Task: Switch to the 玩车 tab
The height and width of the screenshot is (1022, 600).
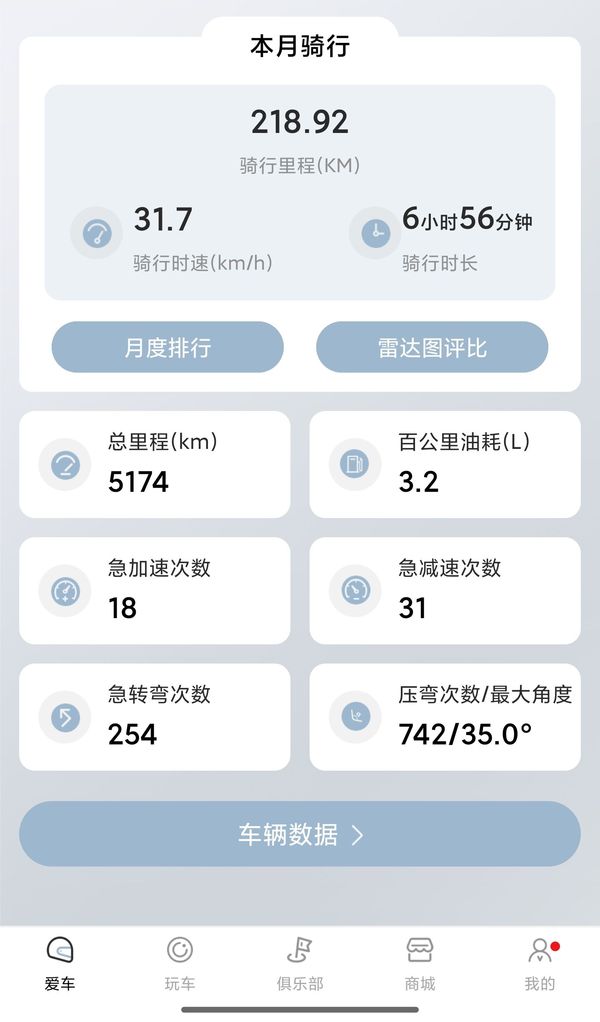Action: 180,963
